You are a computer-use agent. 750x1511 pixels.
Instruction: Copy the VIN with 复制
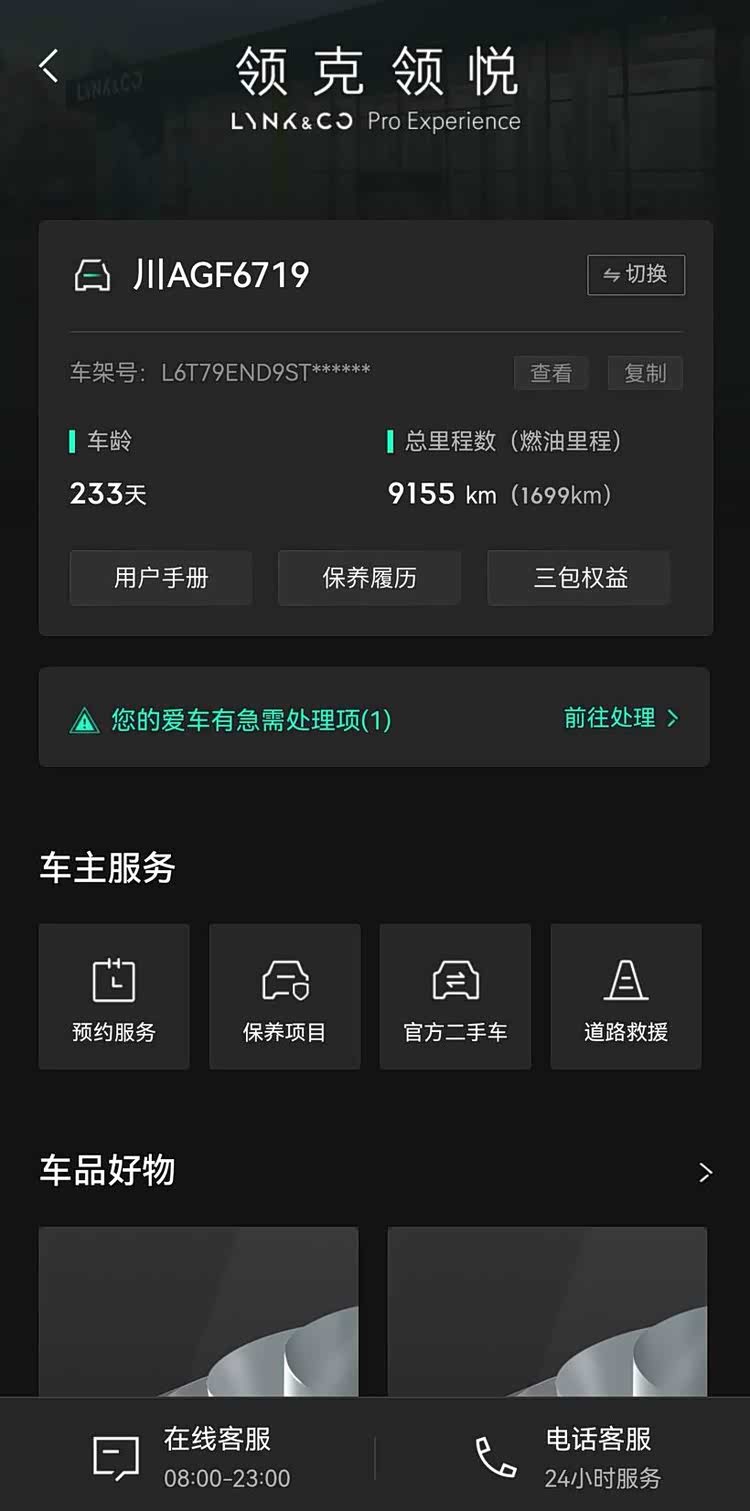click(x=645, y=373)
